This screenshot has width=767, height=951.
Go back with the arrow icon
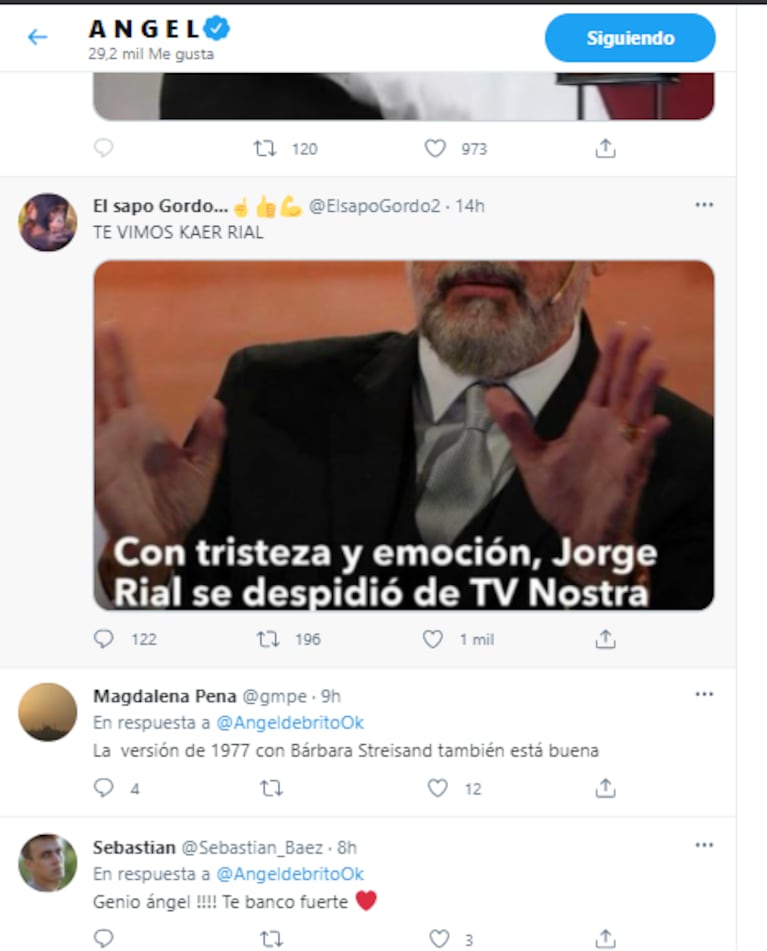37,38
